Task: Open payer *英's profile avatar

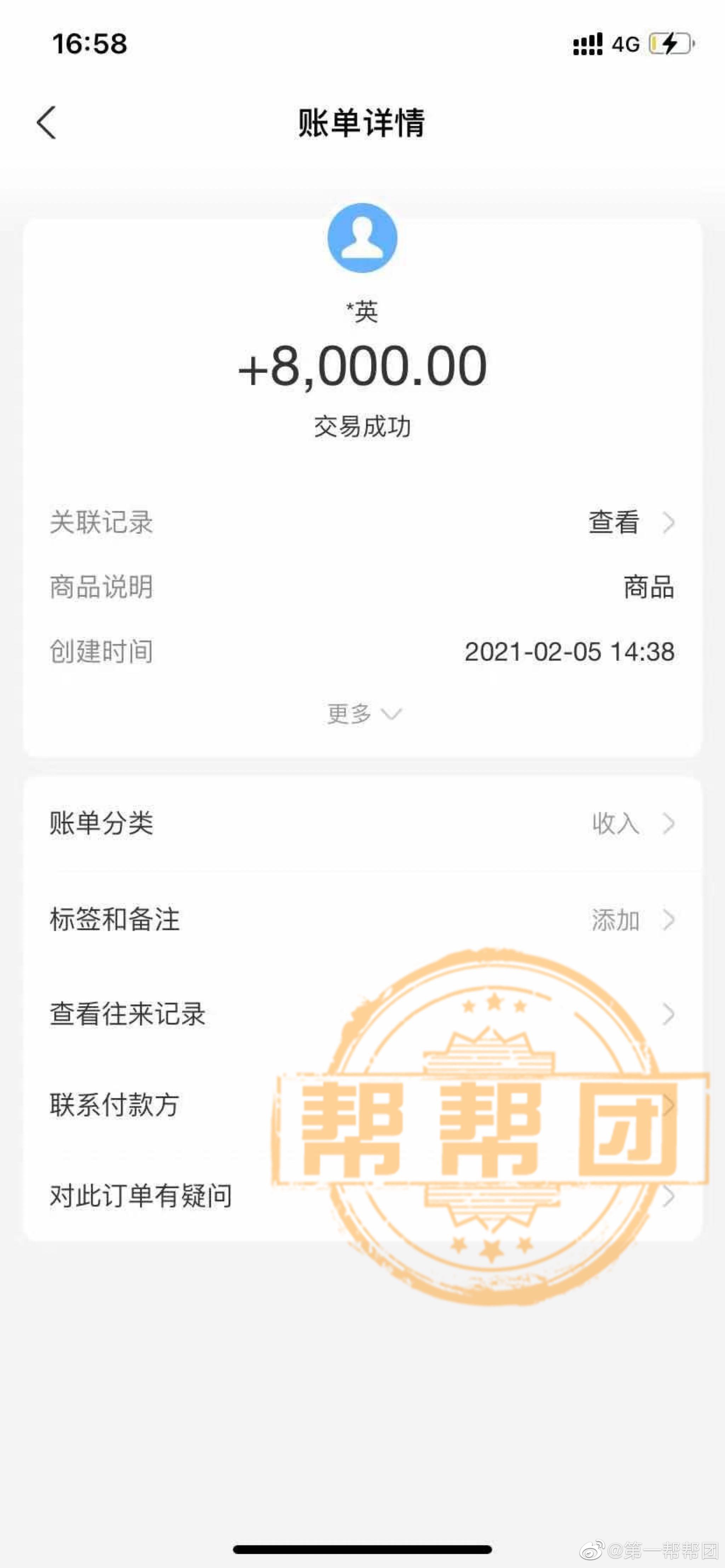Action: pyautogui.click(x=362, y=238)
